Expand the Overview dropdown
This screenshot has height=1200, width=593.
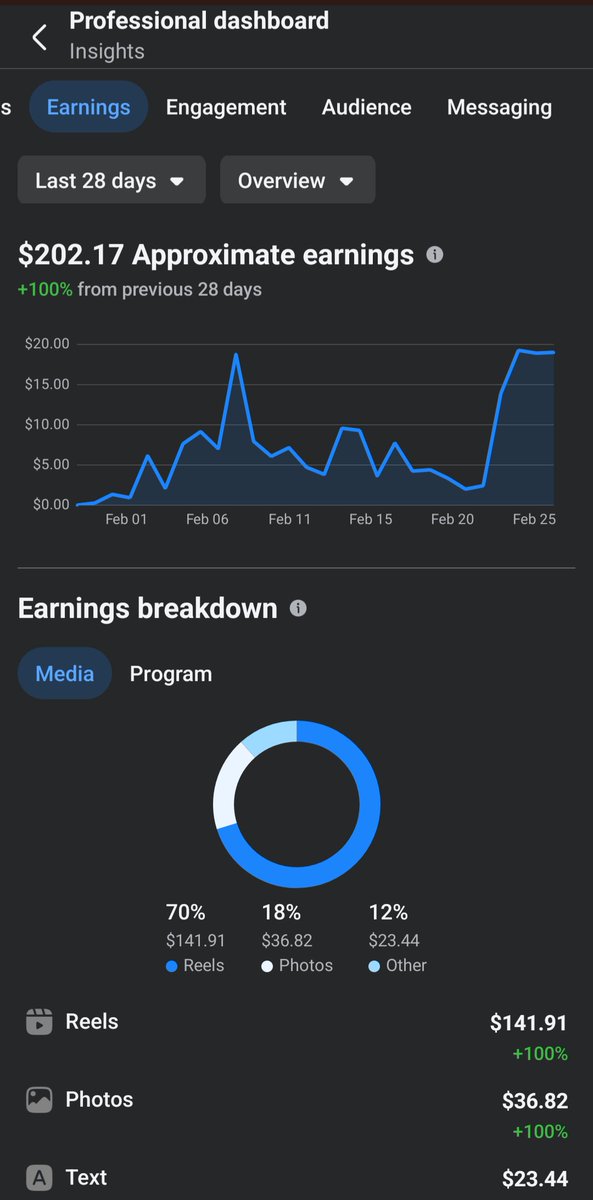tap(298, 180)
